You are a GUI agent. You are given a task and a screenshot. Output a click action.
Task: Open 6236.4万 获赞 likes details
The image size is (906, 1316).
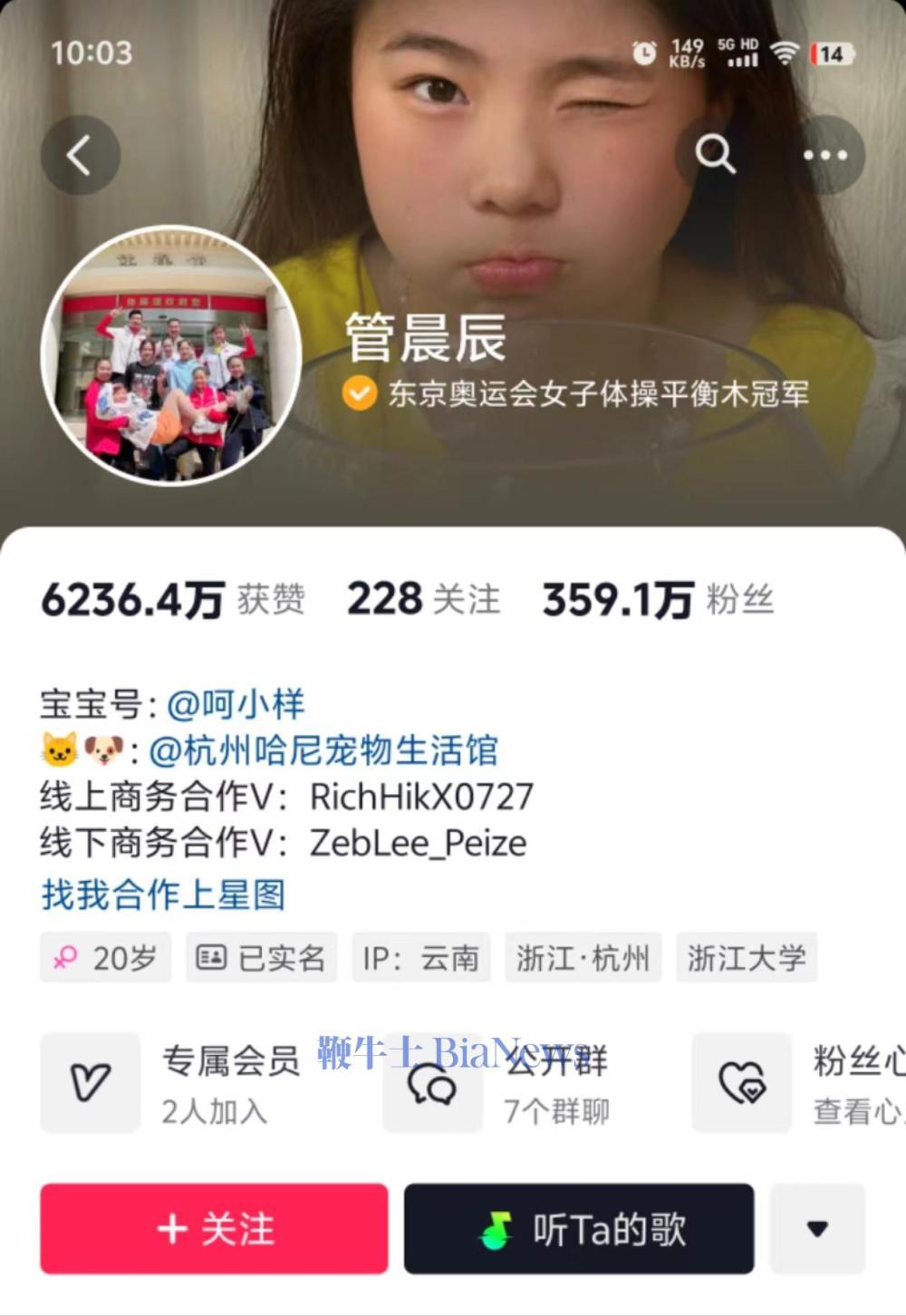click(173, 600)
